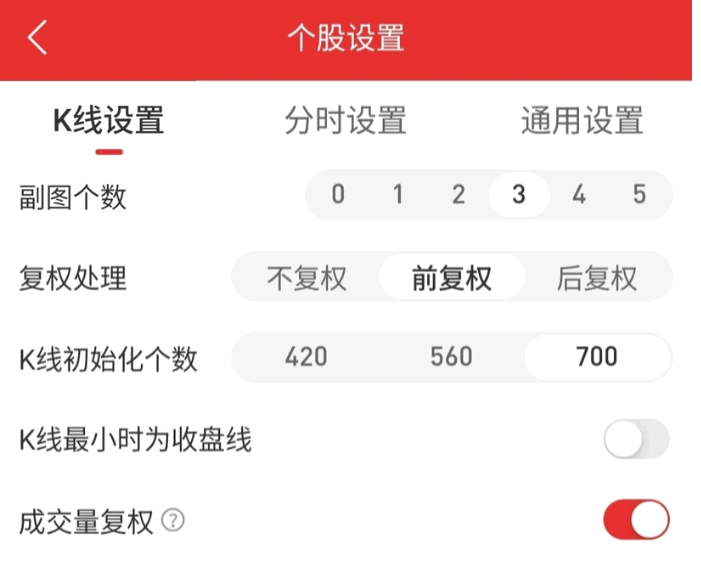Viewport: 701px width, 566px height.
Task: Set K线初始化个数 to 420
Action: click(x=306, y=357)
